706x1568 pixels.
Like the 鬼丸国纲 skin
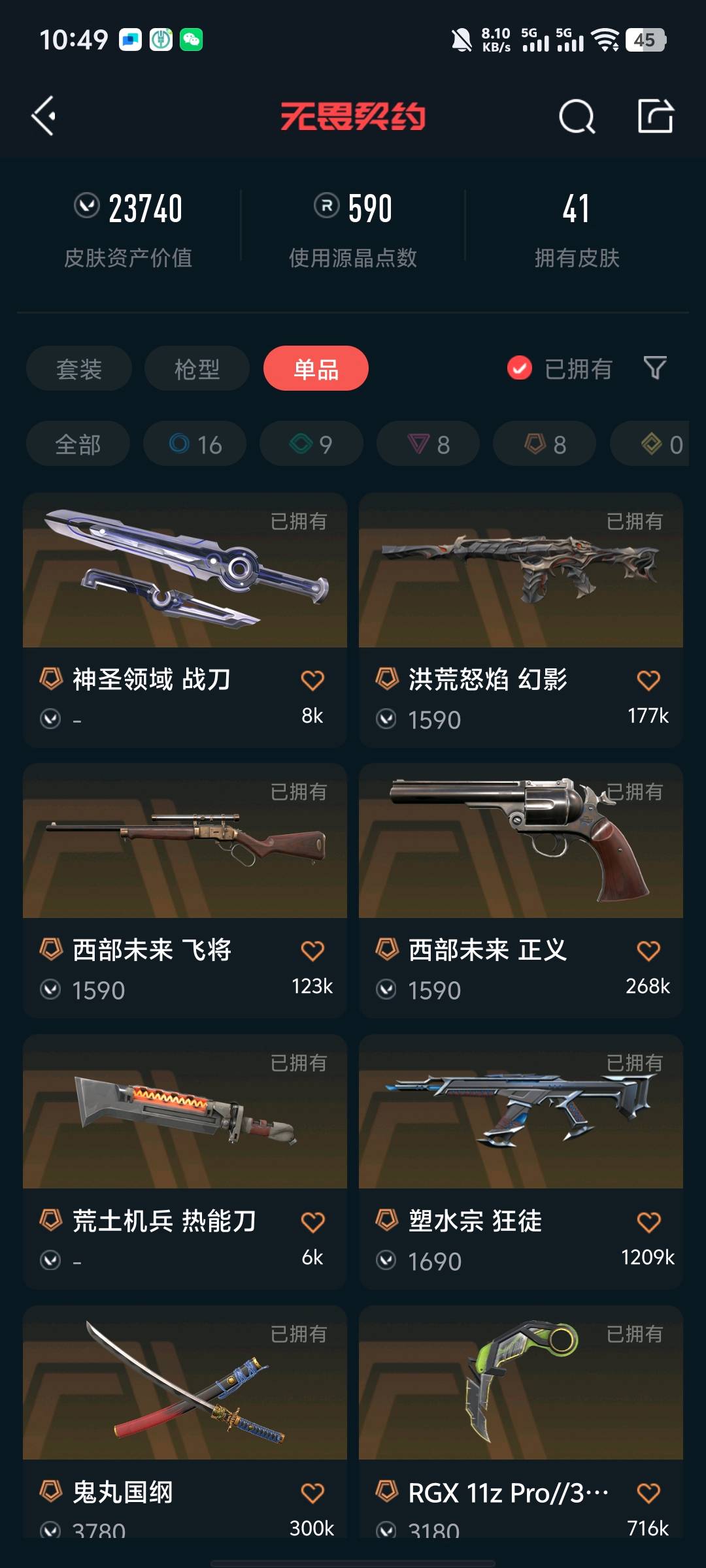point(312,1494)
